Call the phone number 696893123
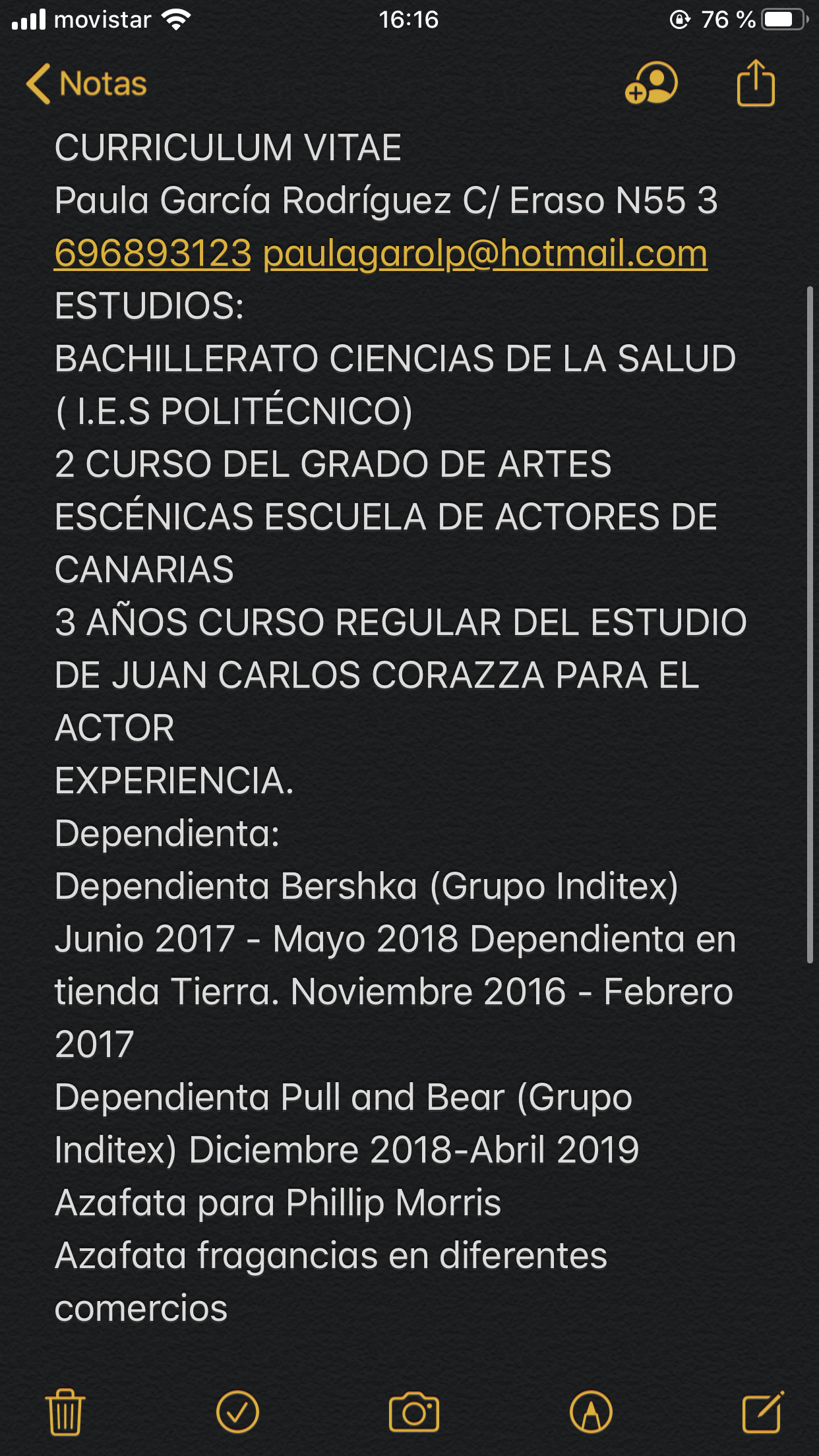Viewport: 819px width, 1456px height. (153, 254)
